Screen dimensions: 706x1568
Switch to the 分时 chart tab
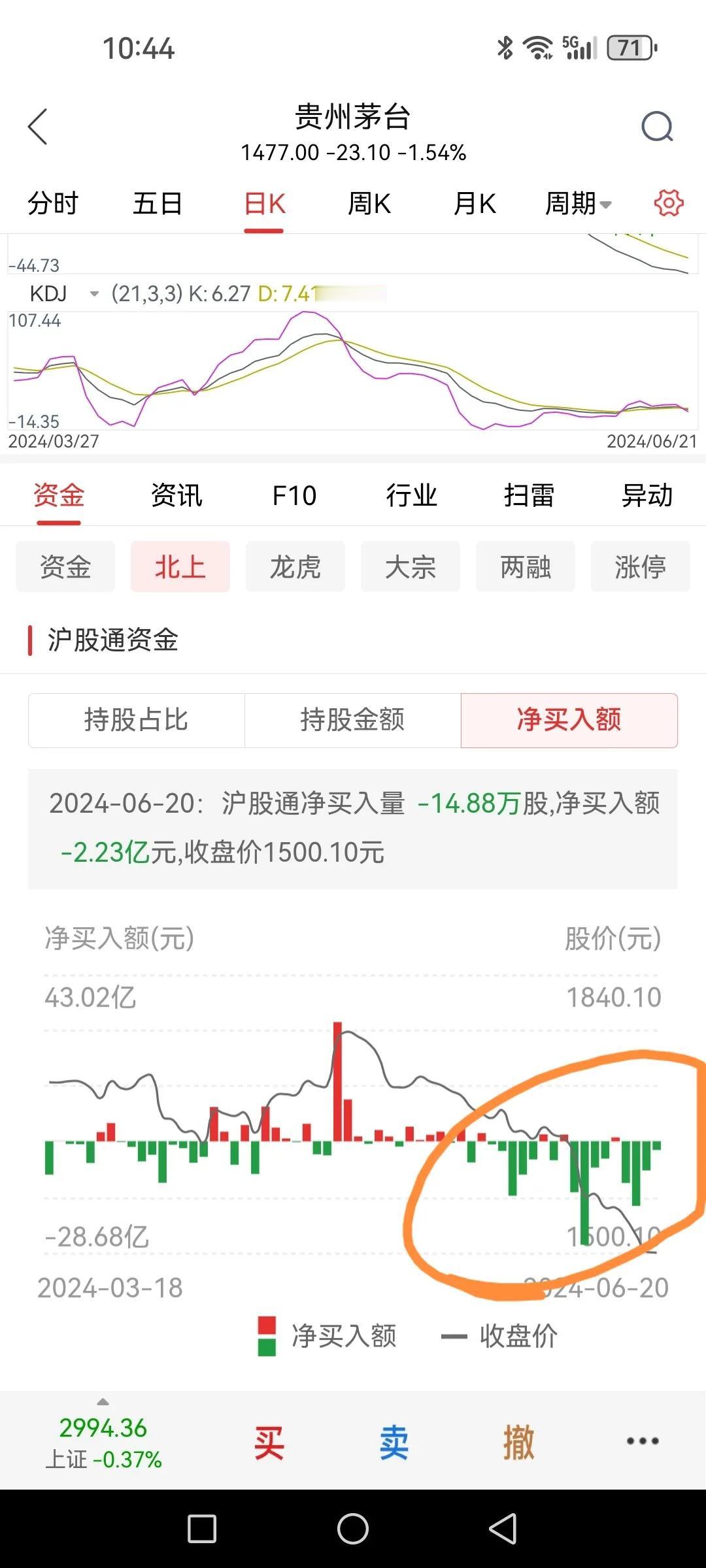(53, 203)
